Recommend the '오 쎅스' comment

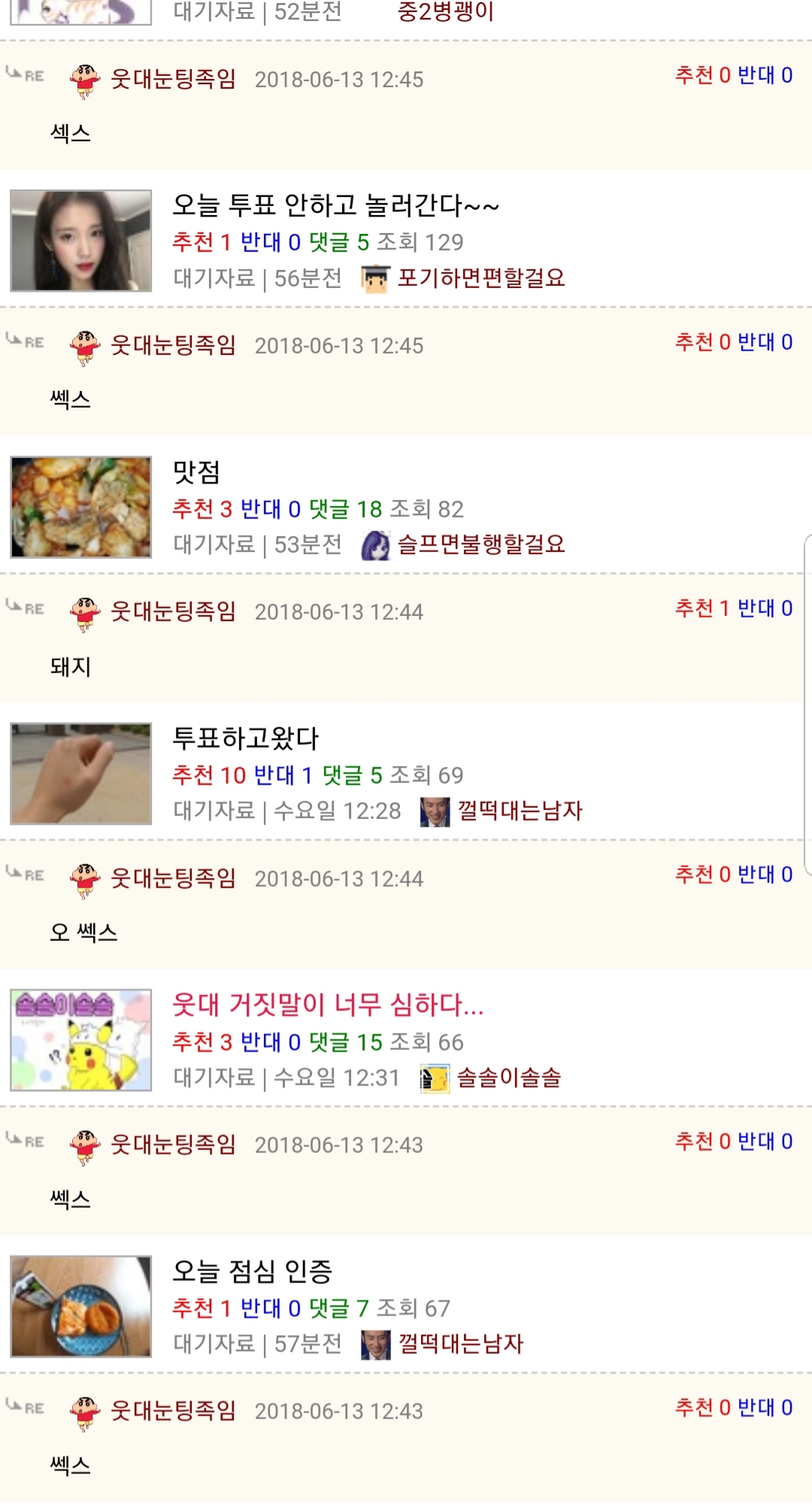[702, 874]
